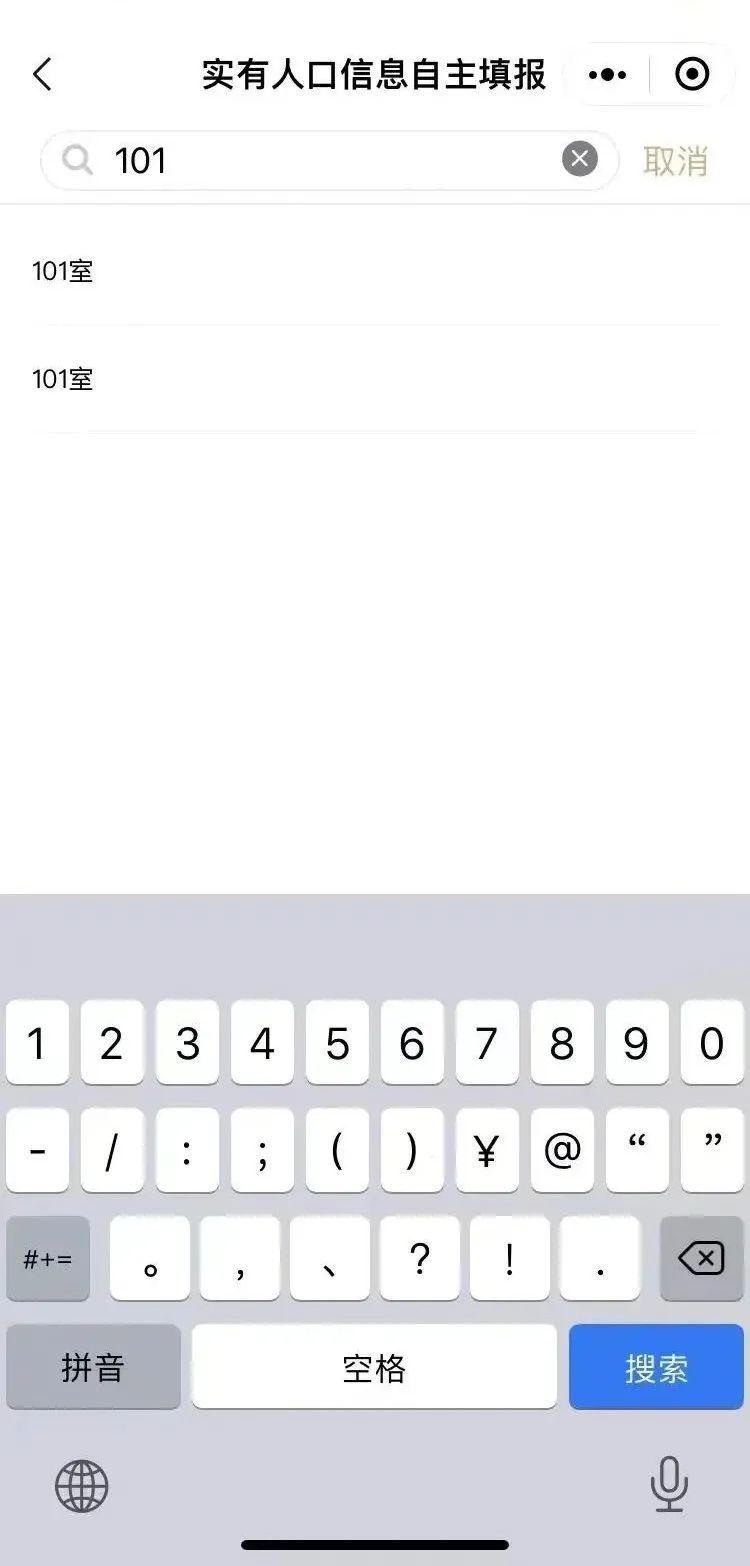Clear the search text with the X icon
Screen dimensions: 750x1566
point(580,159)
